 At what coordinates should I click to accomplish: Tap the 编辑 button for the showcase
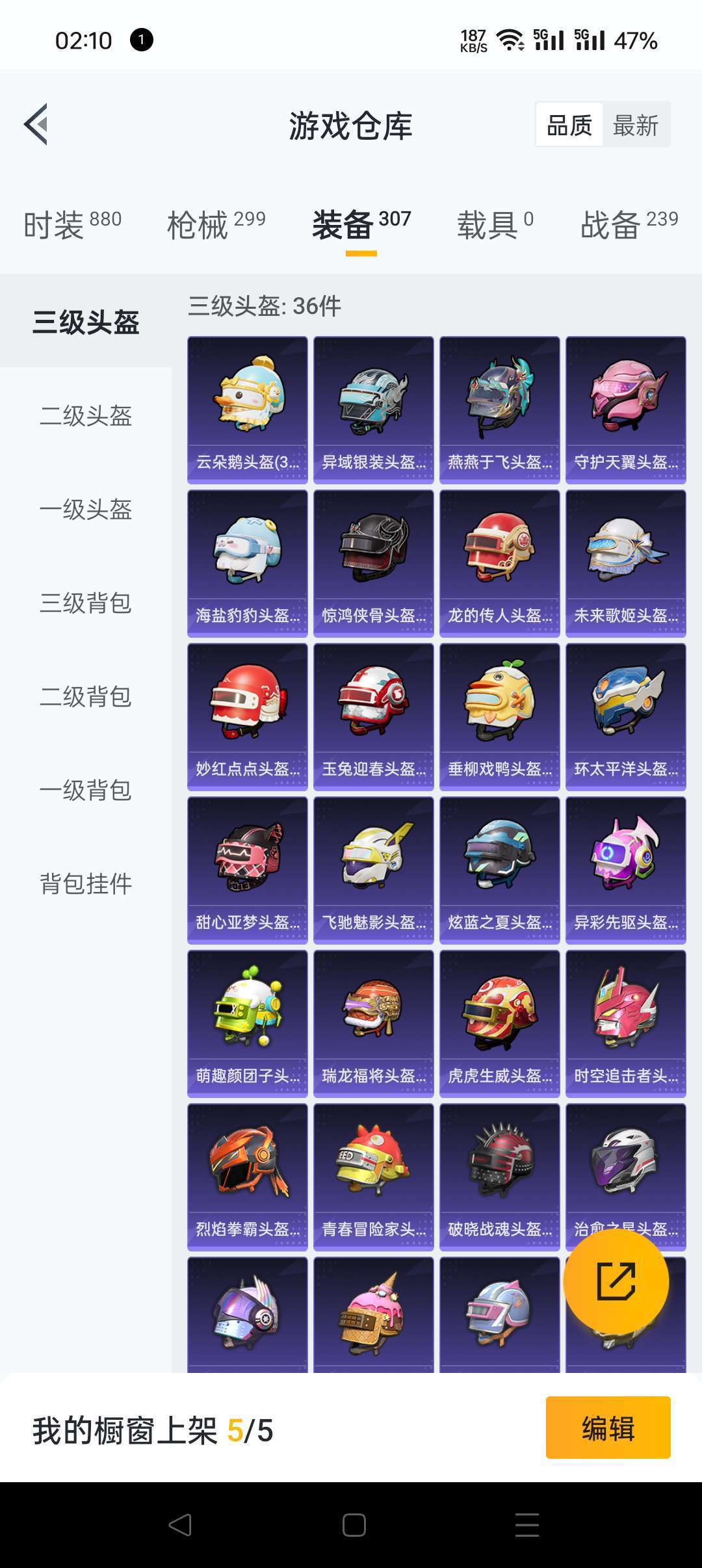click(608, 1428)
